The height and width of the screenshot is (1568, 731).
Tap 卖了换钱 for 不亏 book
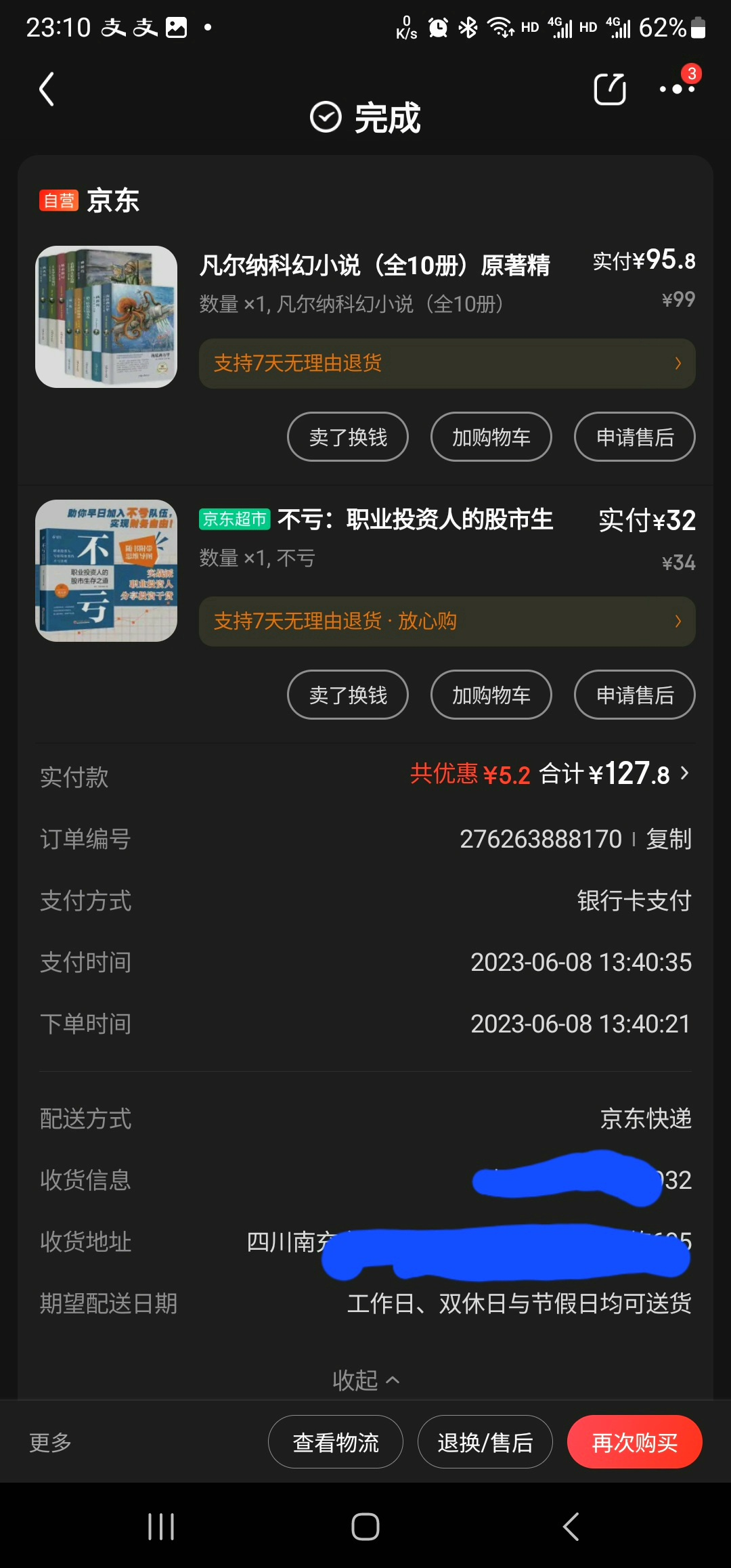[348, 695]
